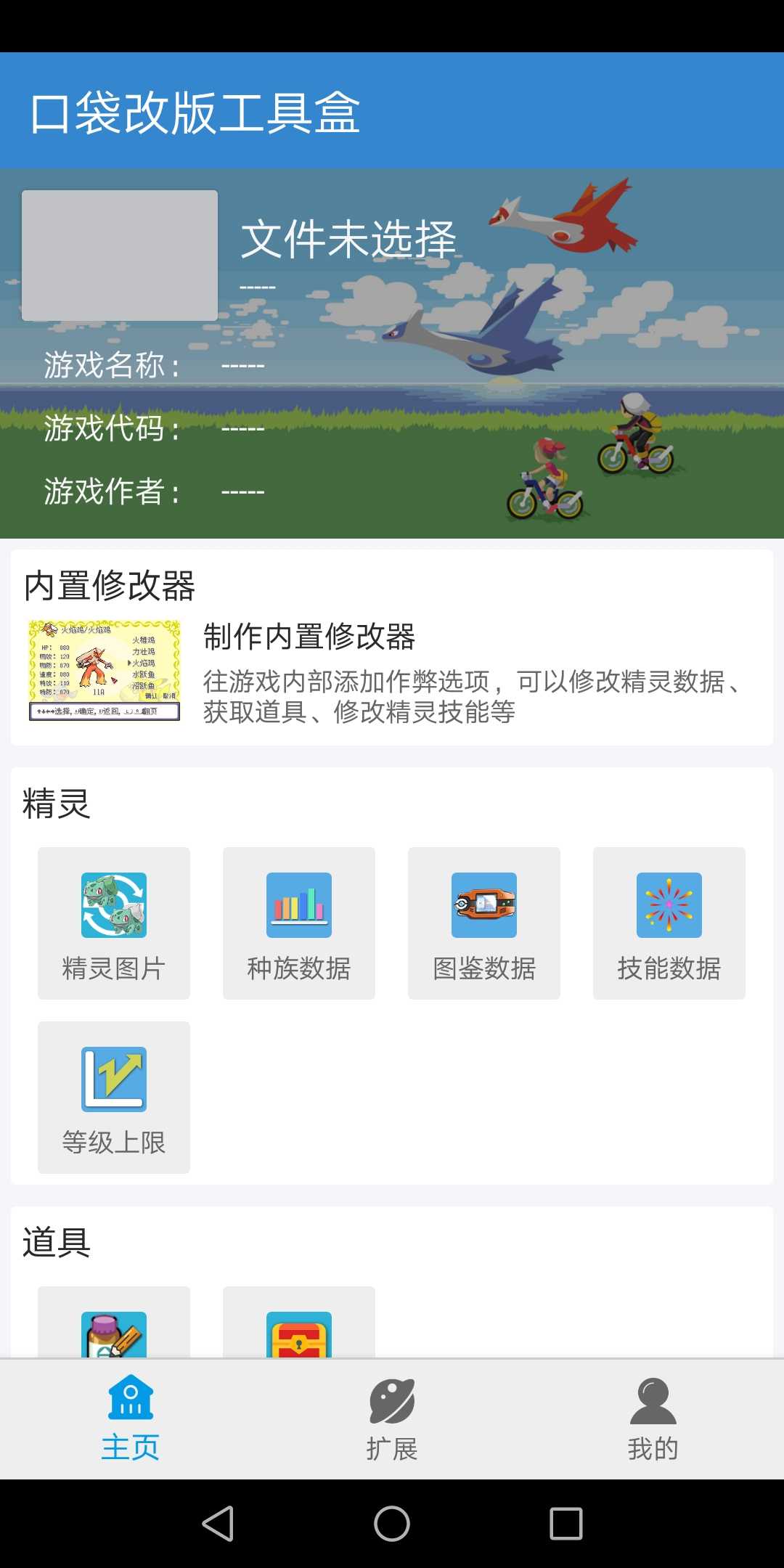Select the 图鉴数据 Pokédex data icon
The height and width of the screenshot is (1568, 784).
pos(483,906)
